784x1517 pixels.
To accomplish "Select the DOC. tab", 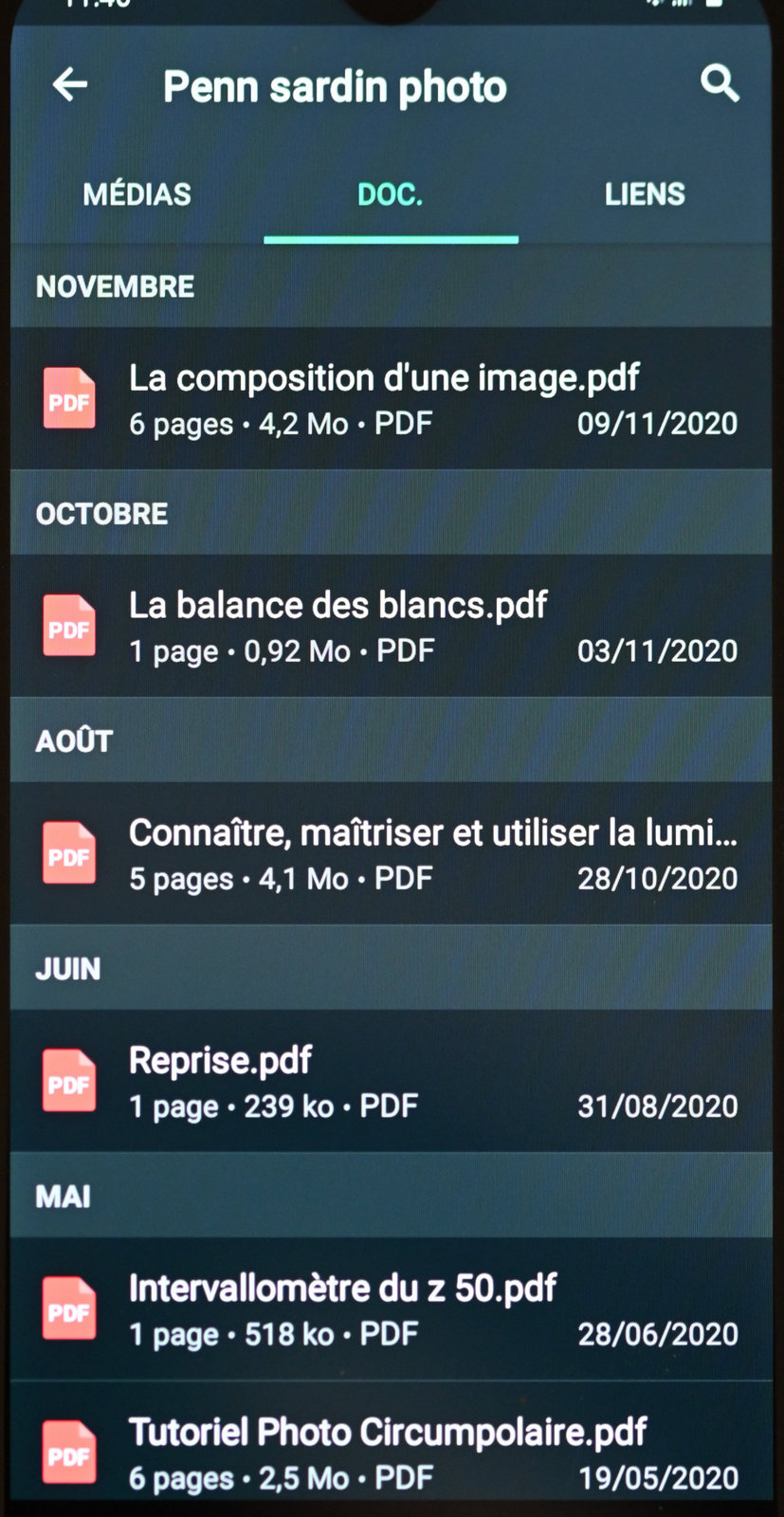I will [x=391, y=194].
